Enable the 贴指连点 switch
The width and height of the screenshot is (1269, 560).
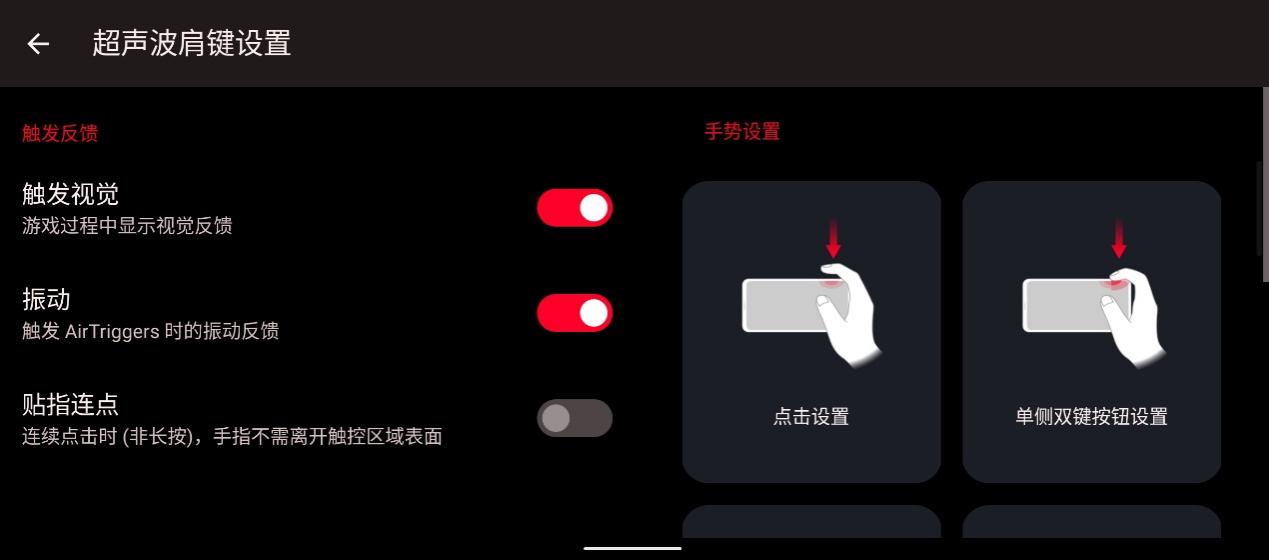coord(574,418)
